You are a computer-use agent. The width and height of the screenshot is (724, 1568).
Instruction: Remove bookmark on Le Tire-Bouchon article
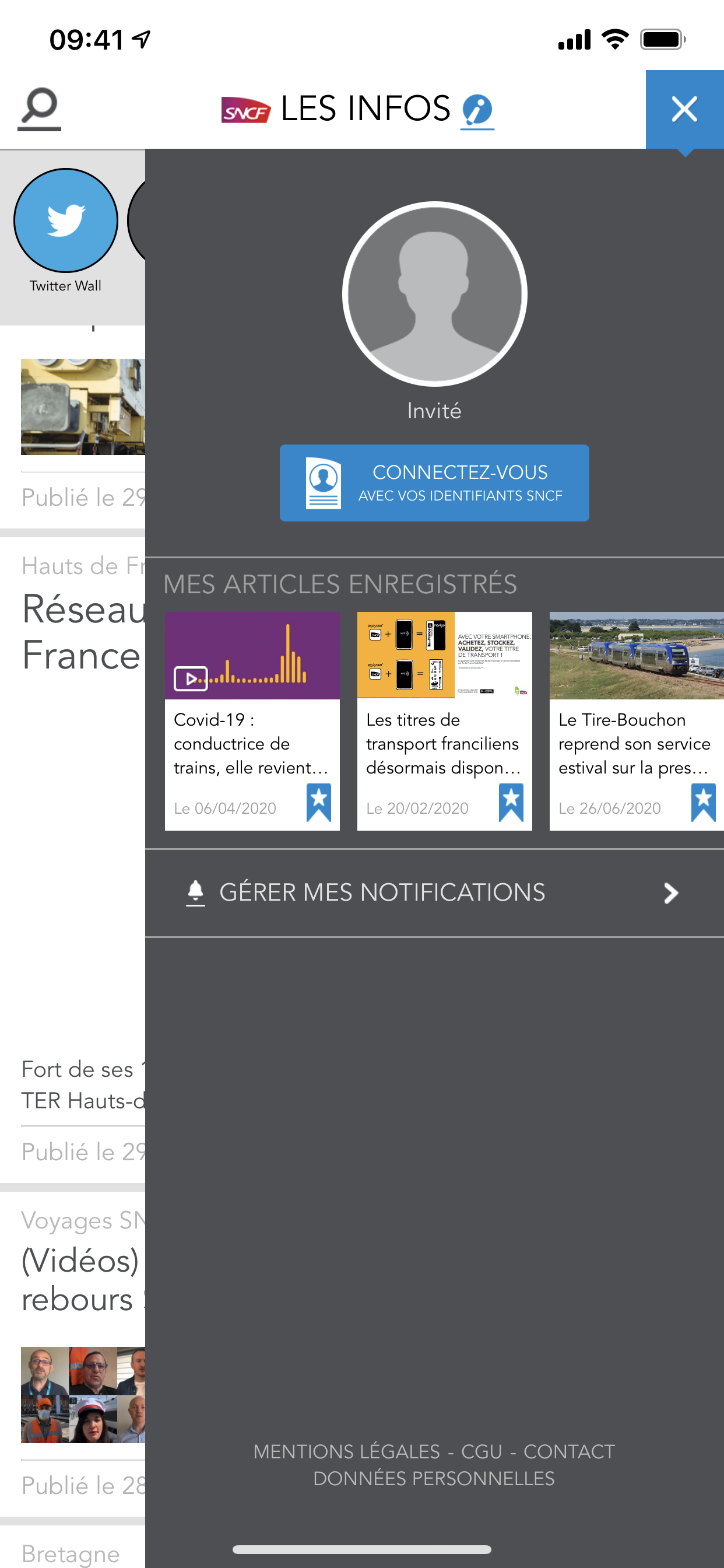coord(704,803)
